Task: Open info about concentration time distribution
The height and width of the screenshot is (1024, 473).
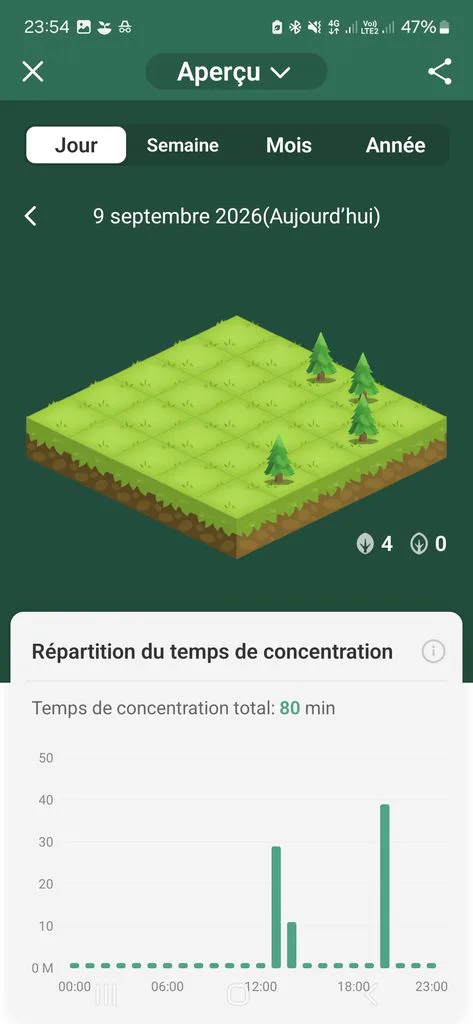Action: point(433,651)
